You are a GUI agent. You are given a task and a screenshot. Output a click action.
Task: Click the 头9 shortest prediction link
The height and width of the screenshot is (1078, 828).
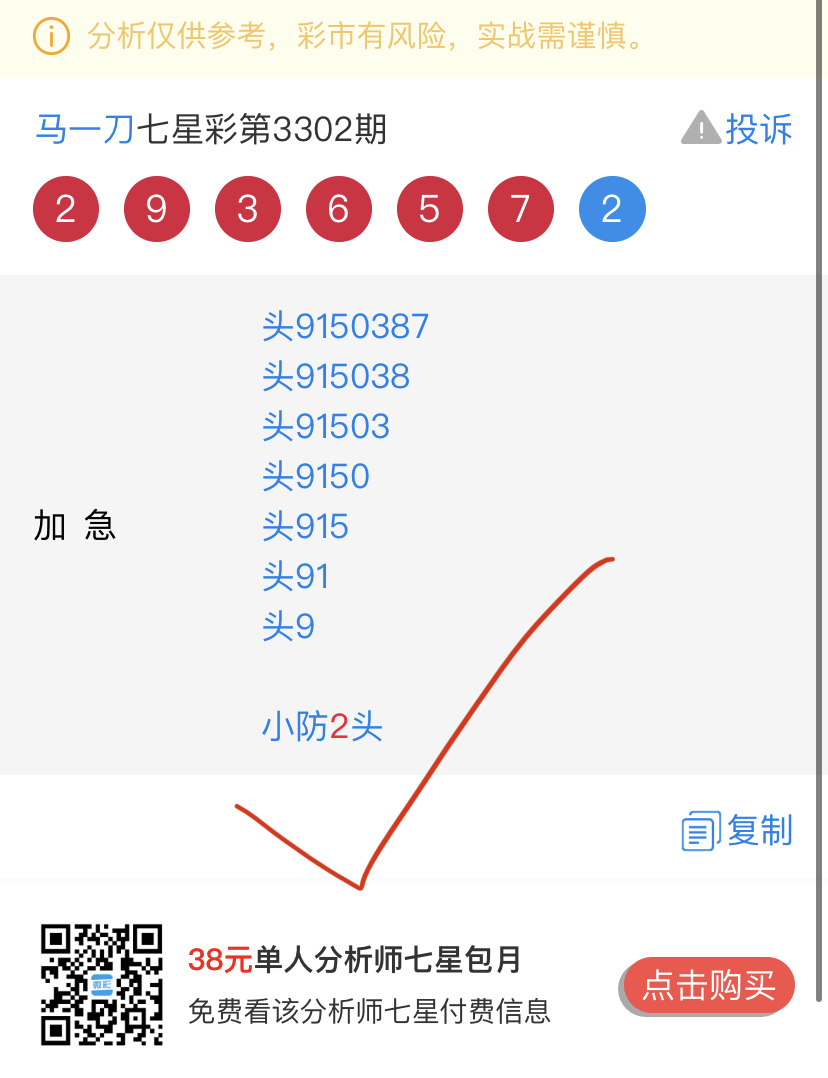[x=288, y=627]
